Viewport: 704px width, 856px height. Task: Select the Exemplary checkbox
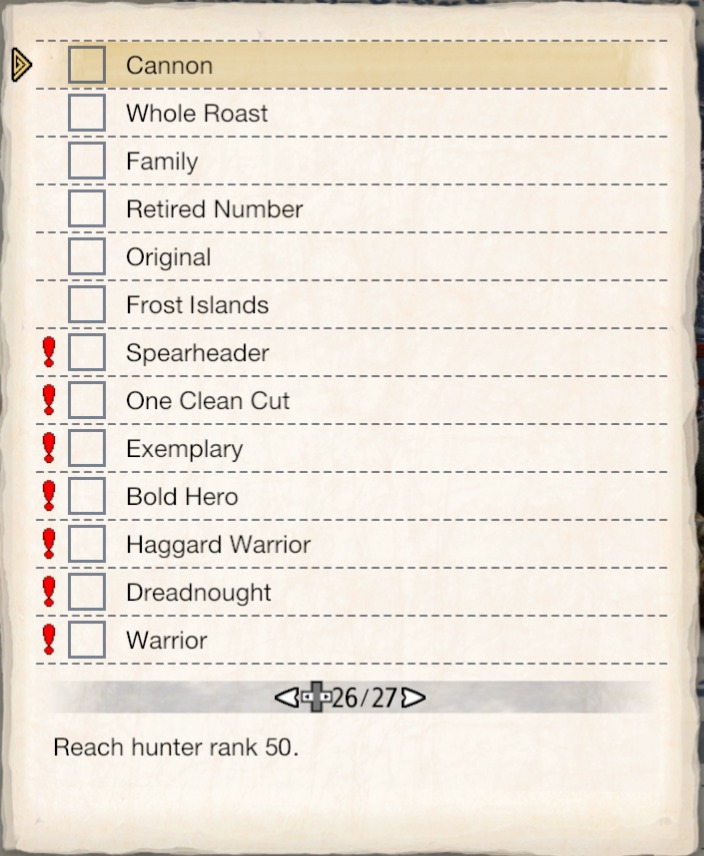[87, 449]
